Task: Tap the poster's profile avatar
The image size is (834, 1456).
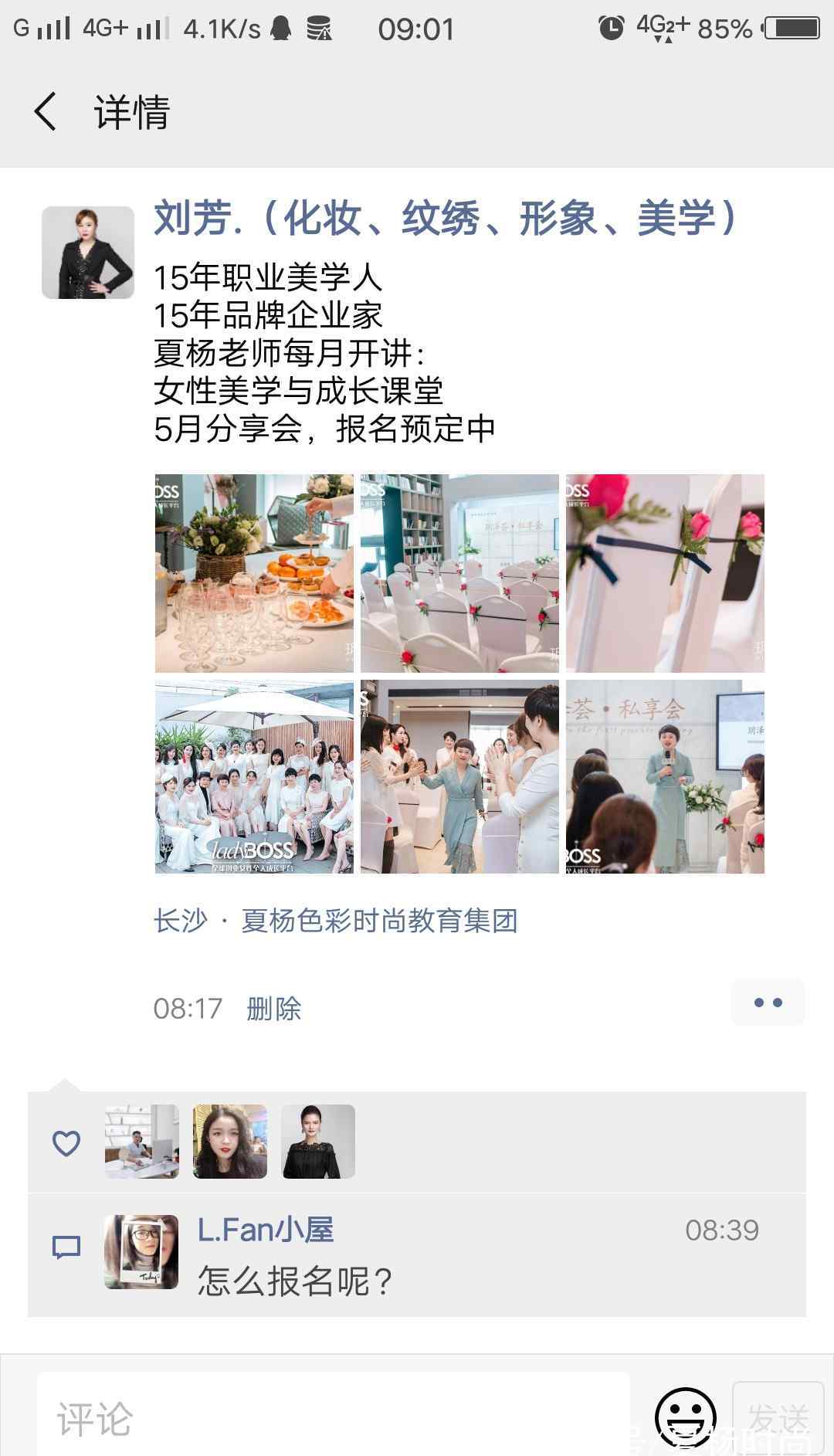Action: [x=87, y=253]
